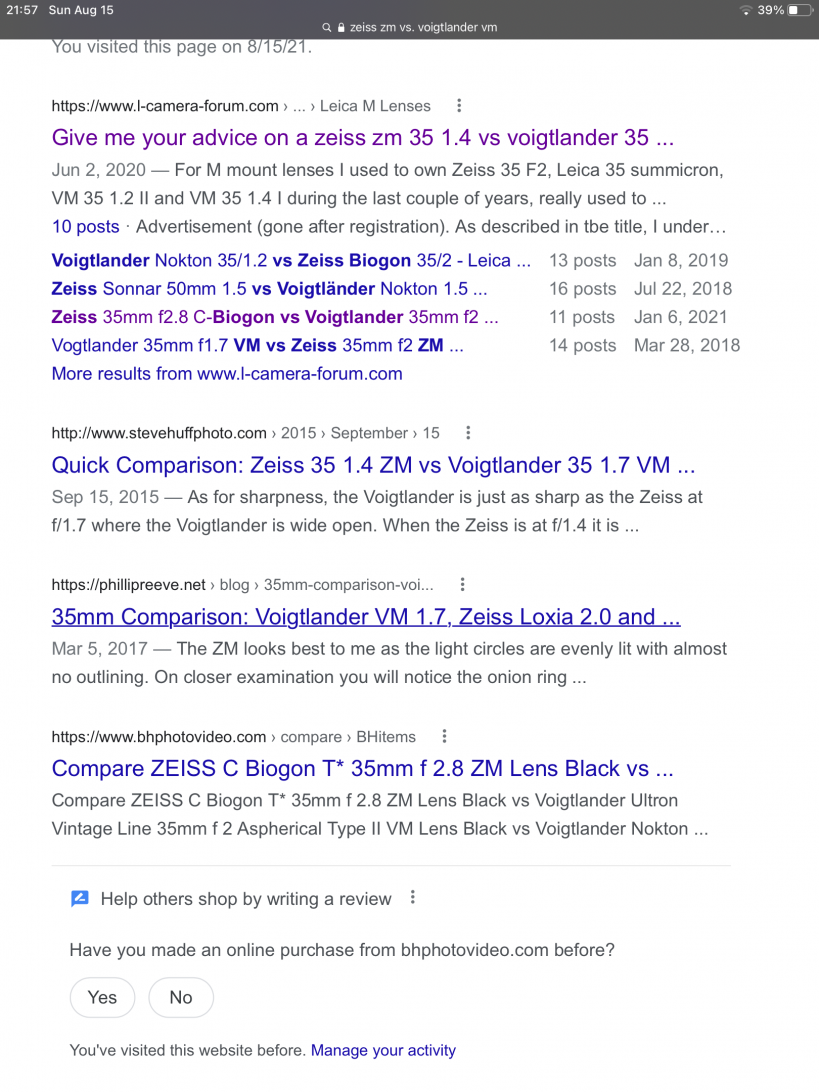Open options next to 'Help others shop'
Screen dimensions: 819x1092
[412, 898]
